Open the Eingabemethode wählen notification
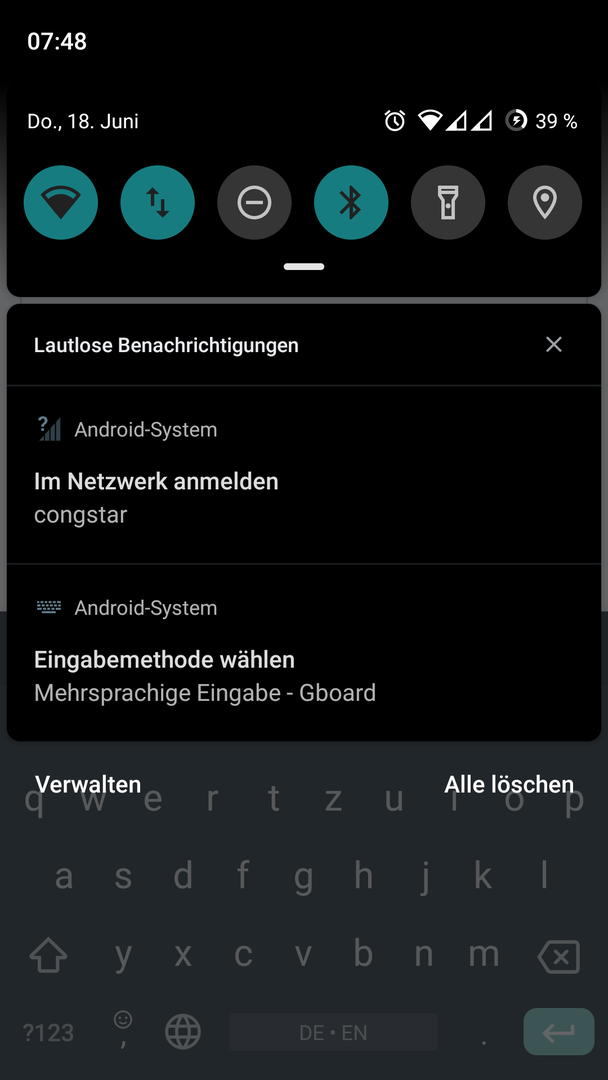This screenshot has width=608, height=1080. [304, 652]
